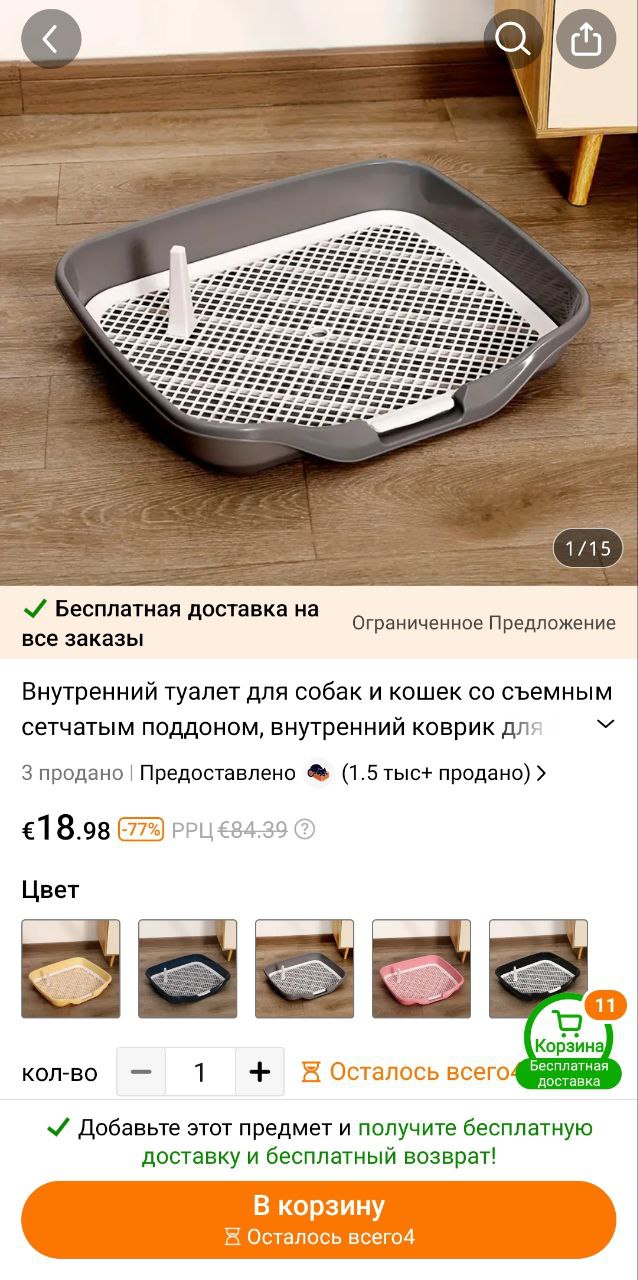Add item with В корзину button
Viewport: 638px width, 1280px height.
click(x=318, y=1219)
